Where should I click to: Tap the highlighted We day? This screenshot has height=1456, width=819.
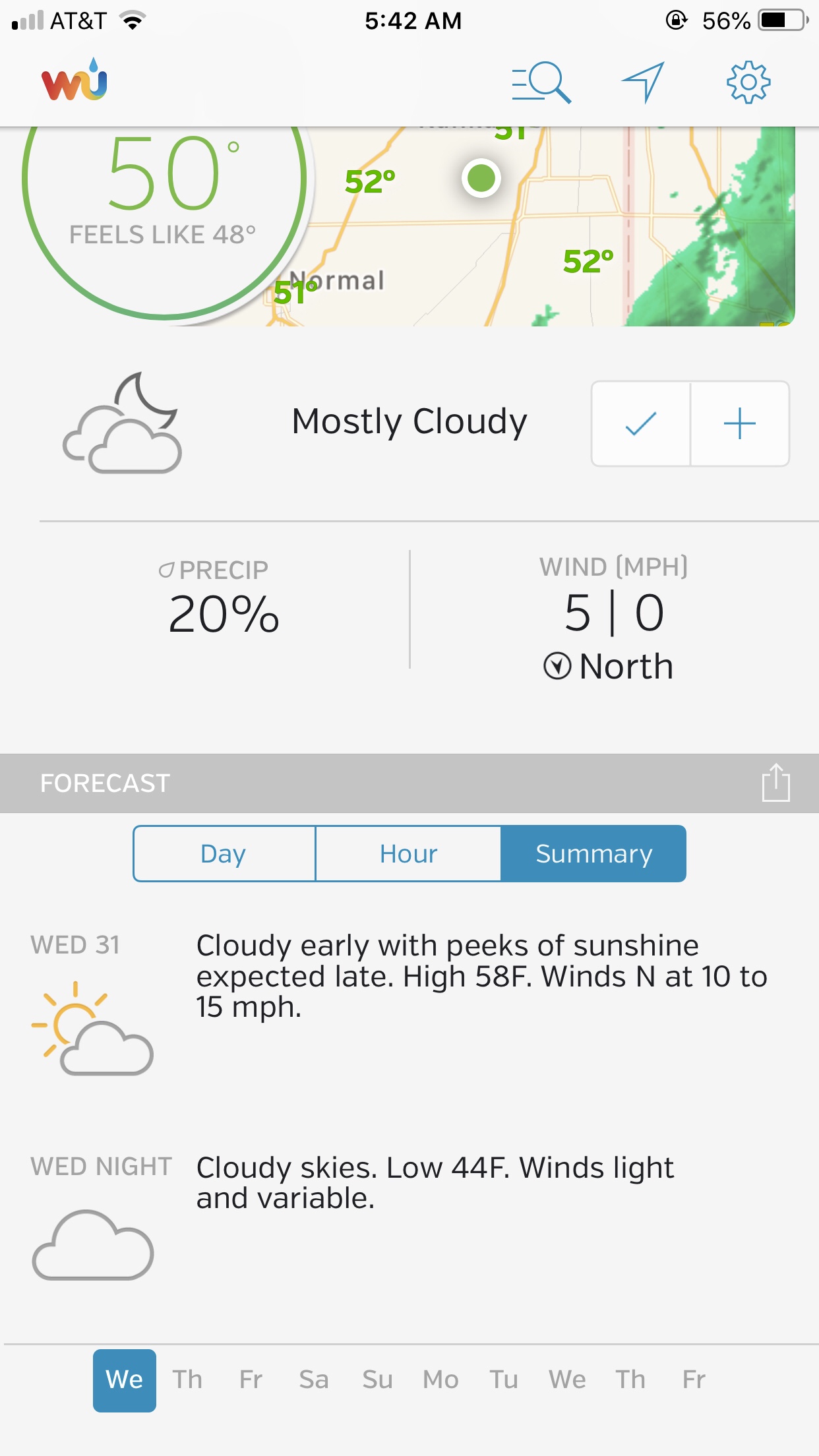click(x=125, y=1380)
